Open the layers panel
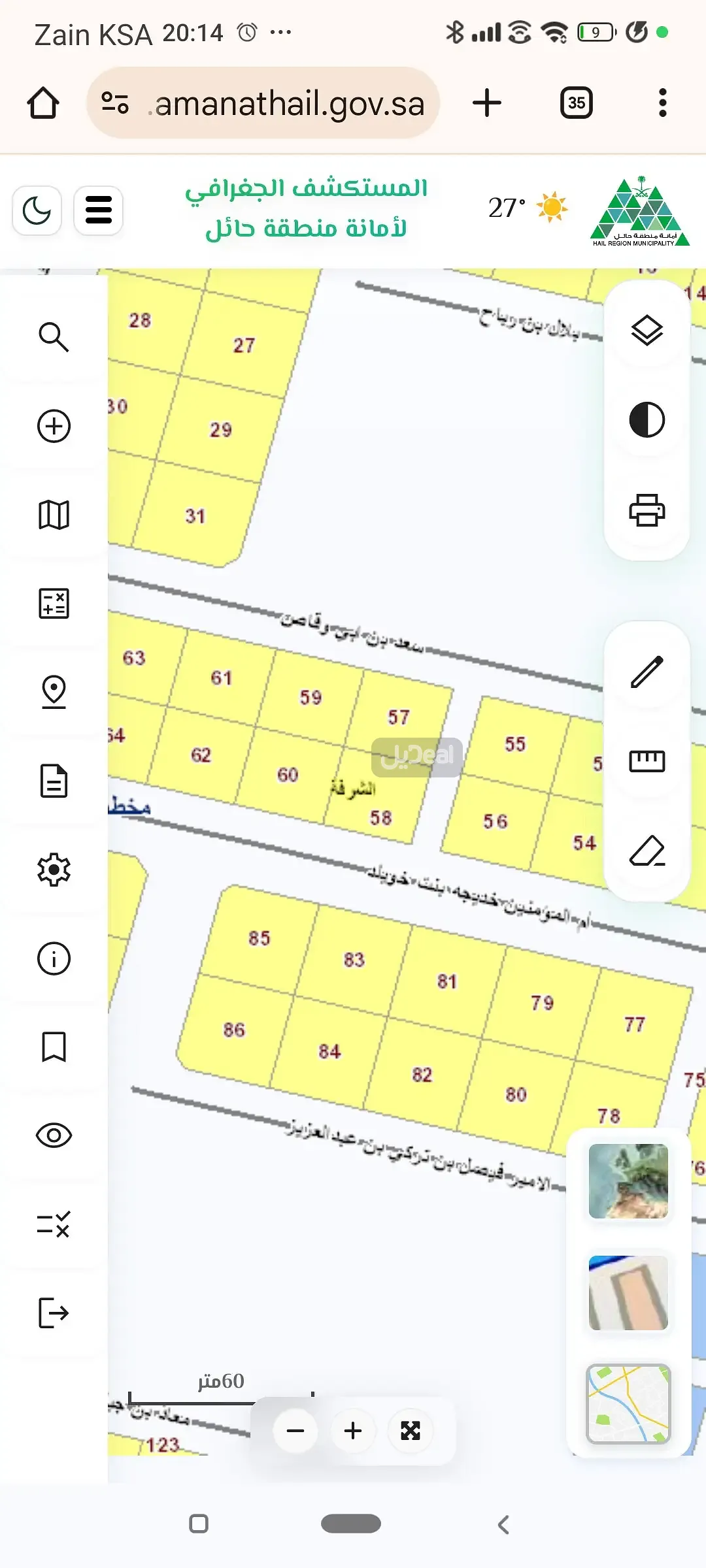The image size is (706, 1568). coord(647,330)
